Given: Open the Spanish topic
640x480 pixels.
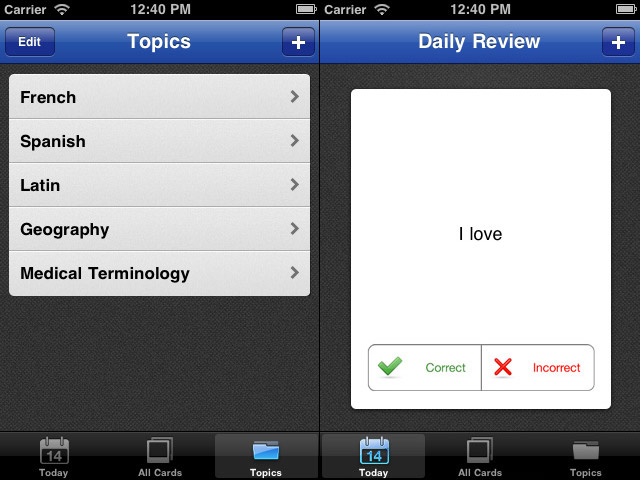Looking at the screenshot, I should (x=159, y=141).
